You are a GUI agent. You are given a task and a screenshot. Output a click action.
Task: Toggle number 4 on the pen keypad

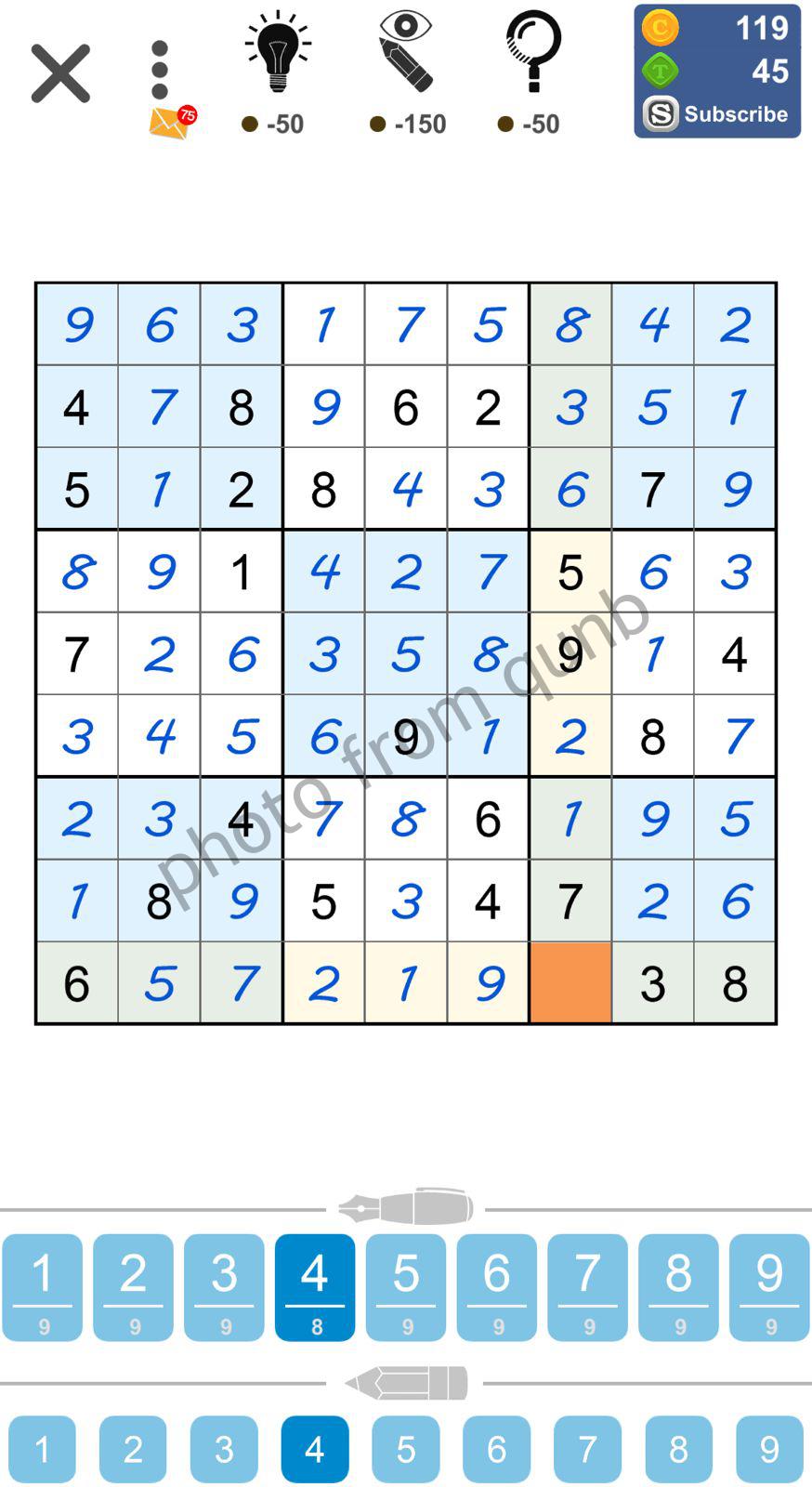point(314,1286)
